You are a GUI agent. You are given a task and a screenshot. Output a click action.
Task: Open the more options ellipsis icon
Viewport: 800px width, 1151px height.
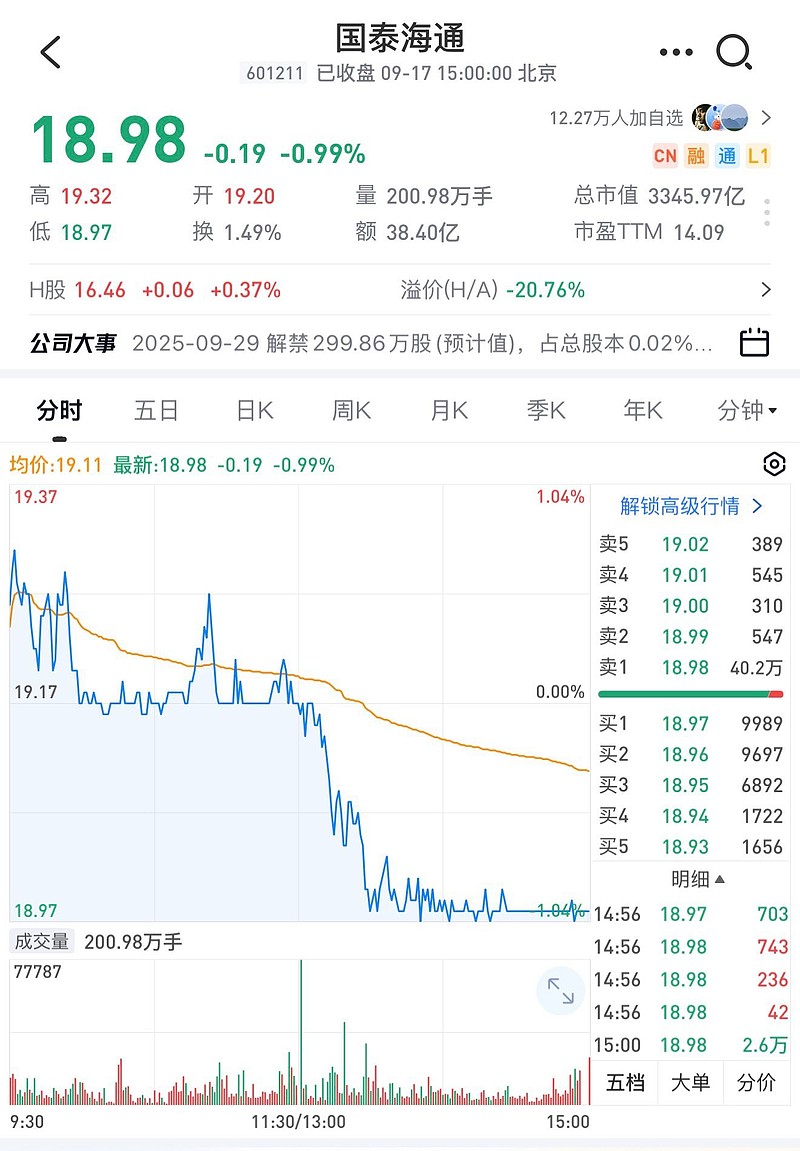(674, 52)
